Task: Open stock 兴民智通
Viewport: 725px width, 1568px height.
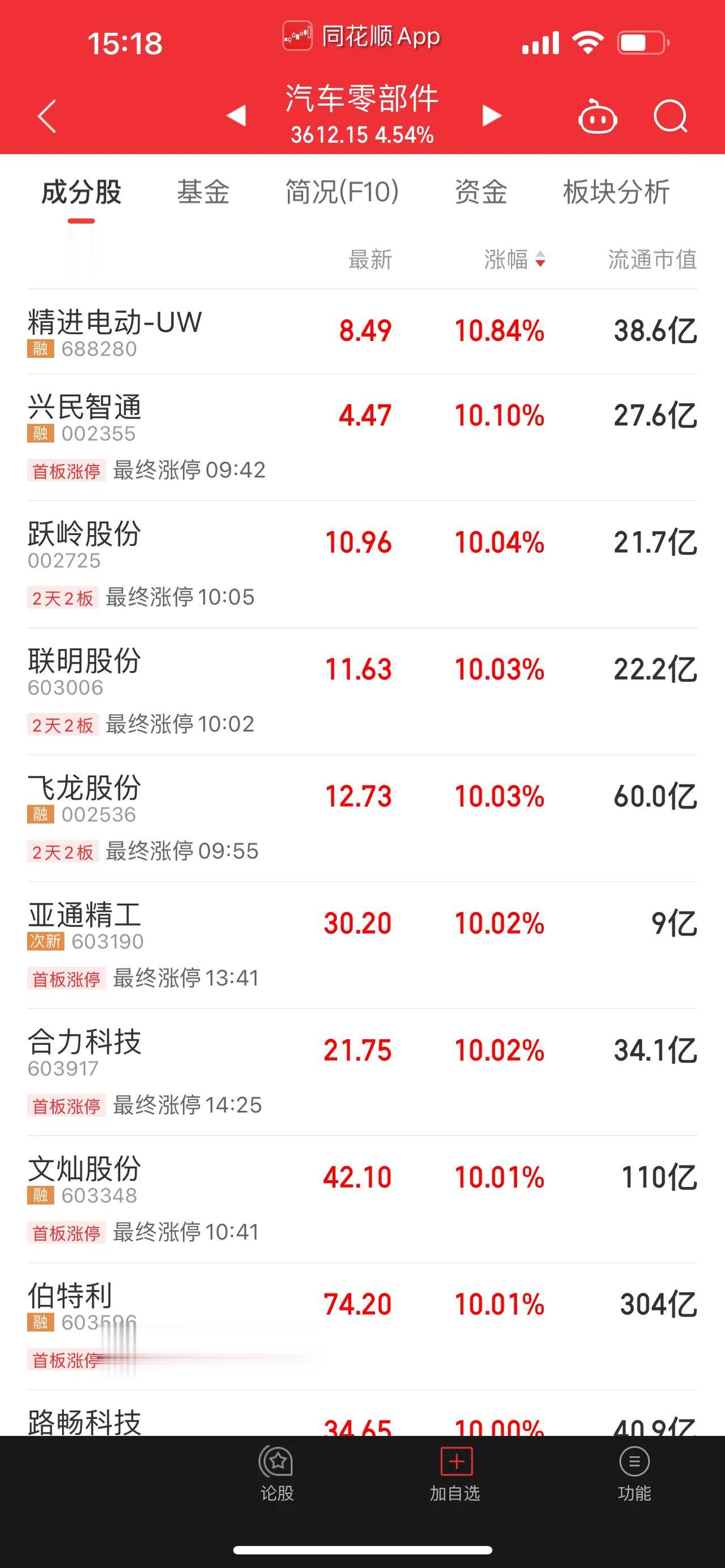Action: coord(362,438)
